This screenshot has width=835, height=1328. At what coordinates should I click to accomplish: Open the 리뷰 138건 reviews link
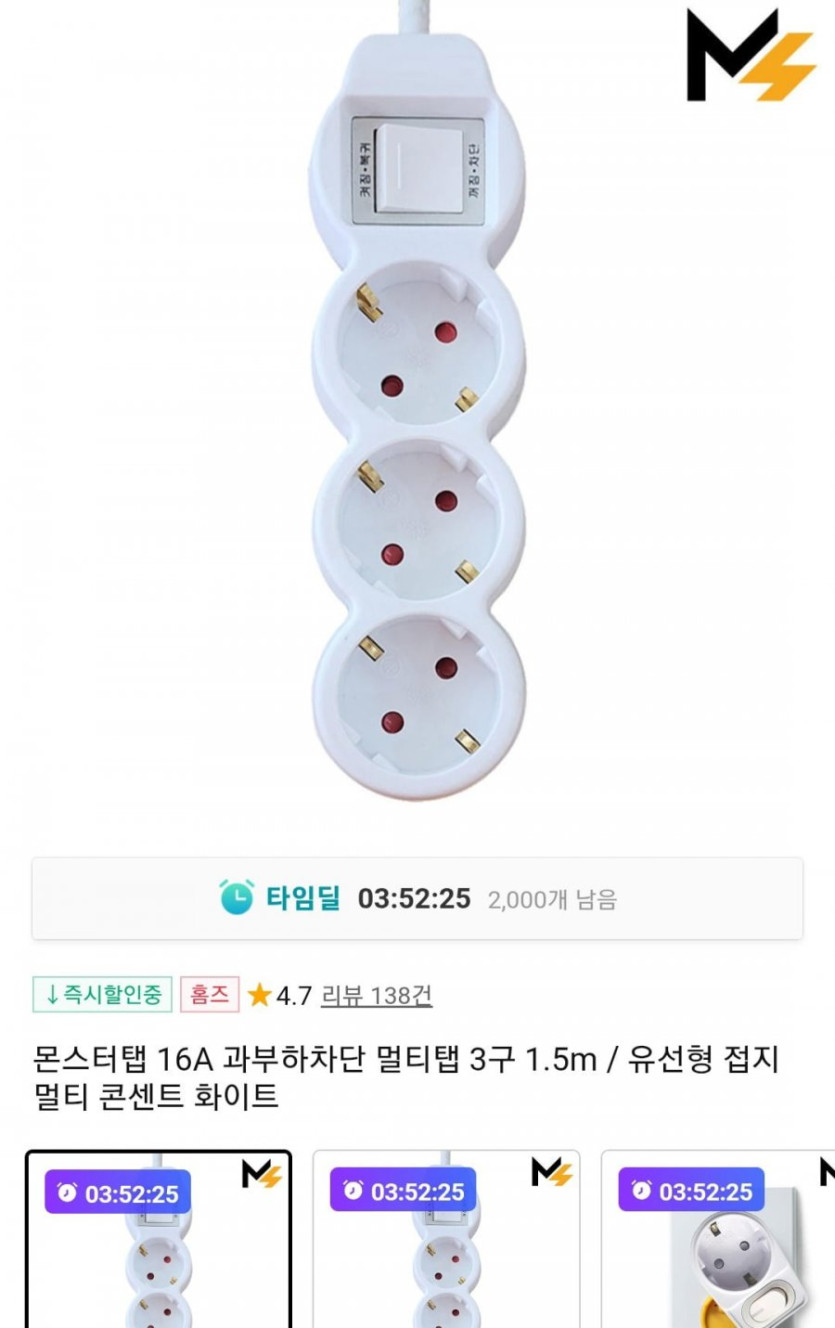[x=376, y=995]
